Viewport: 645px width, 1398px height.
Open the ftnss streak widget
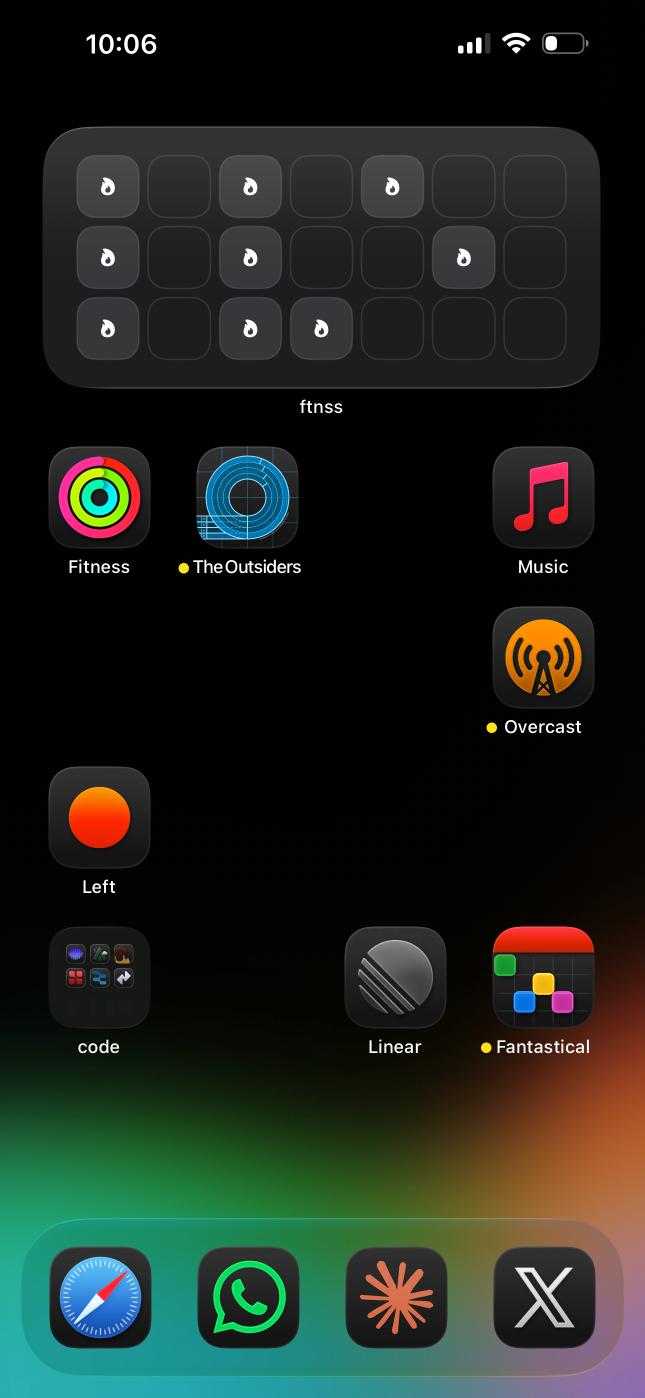point(321,257)
